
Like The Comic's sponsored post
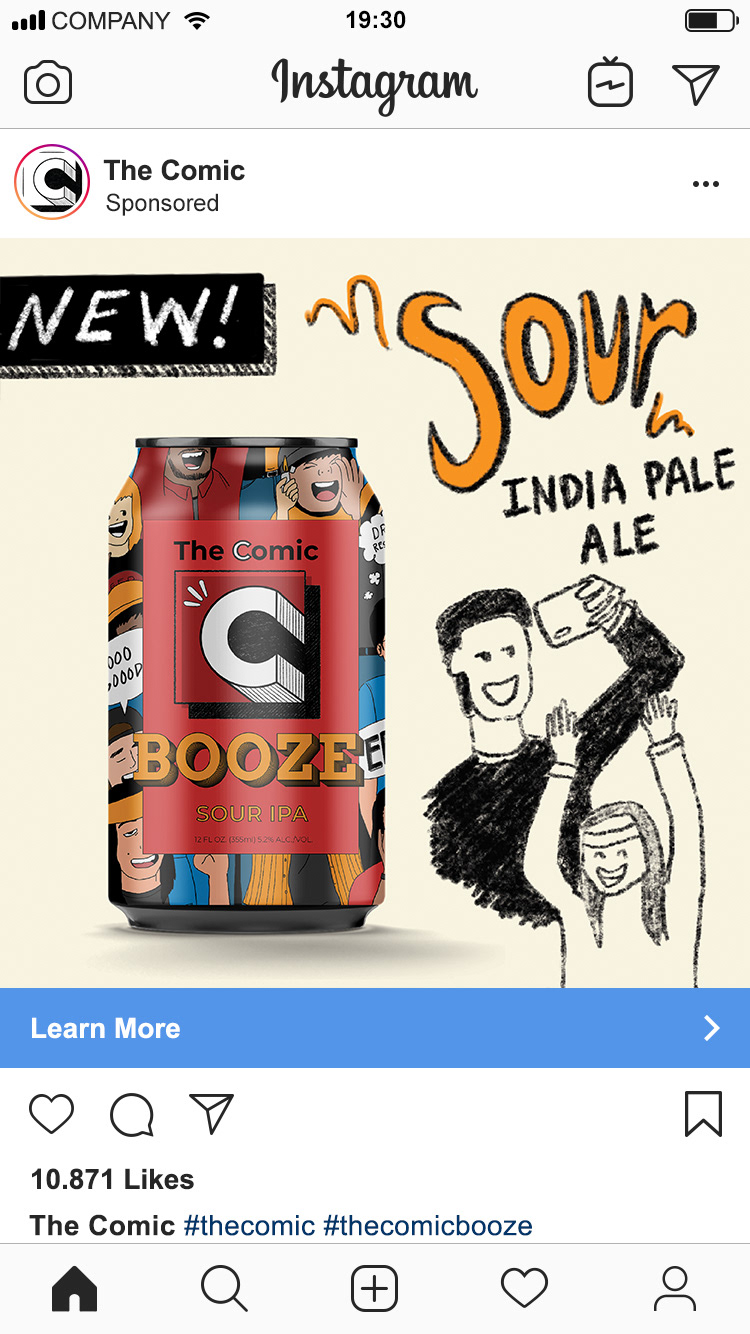pos(52,1114)
